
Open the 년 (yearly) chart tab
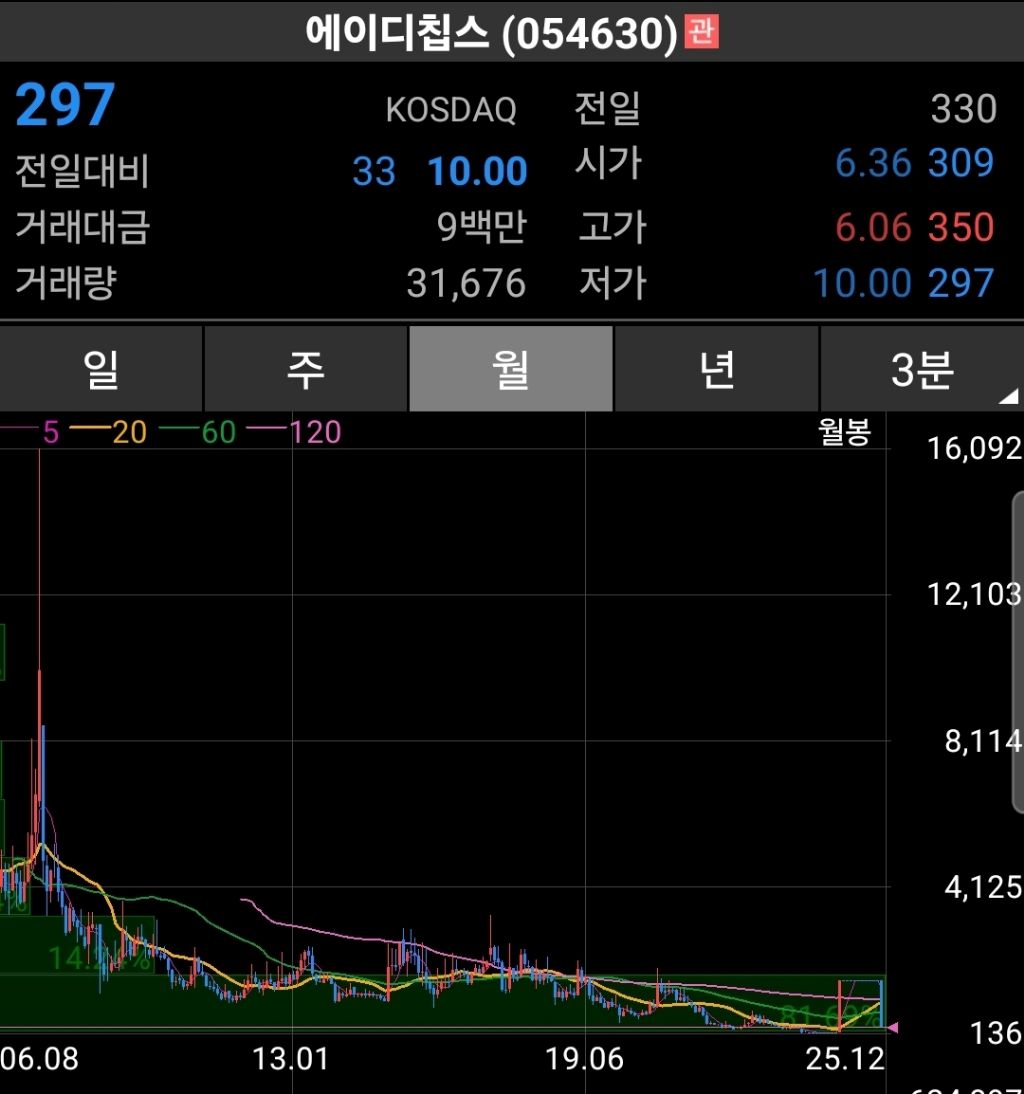[x=716, y=369]
